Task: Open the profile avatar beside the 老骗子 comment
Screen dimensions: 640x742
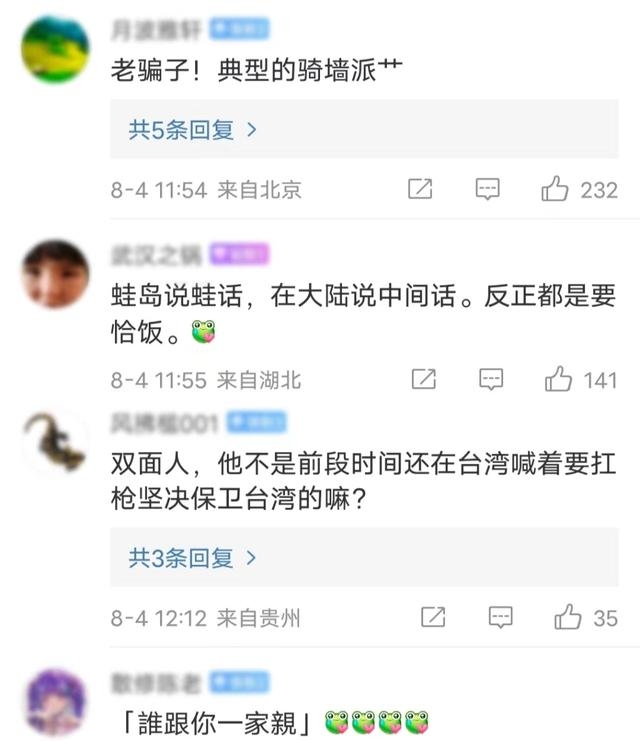Action: [x=55, y=50]
